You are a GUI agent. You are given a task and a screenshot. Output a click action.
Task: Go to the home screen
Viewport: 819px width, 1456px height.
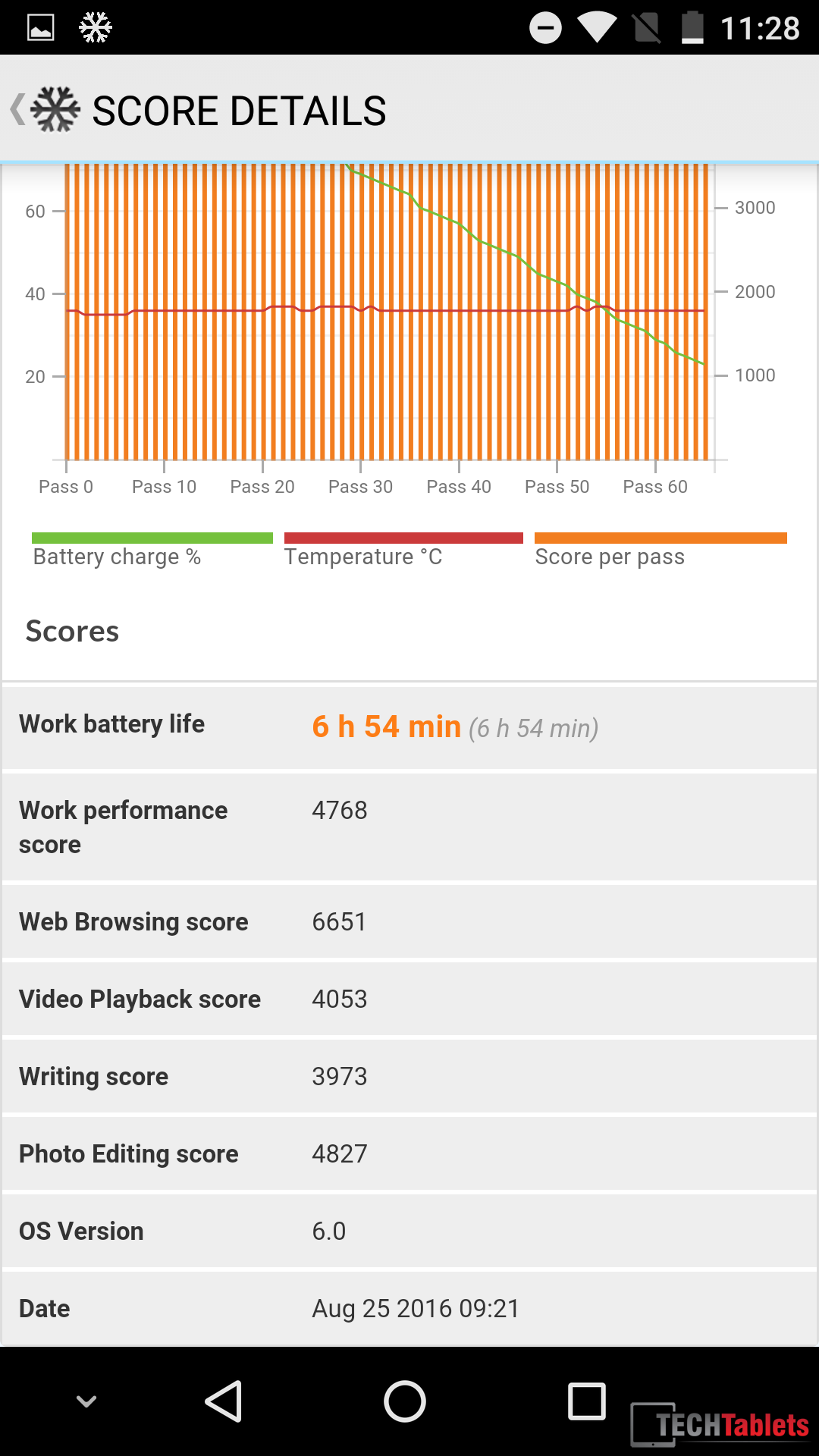[405, 1401]
